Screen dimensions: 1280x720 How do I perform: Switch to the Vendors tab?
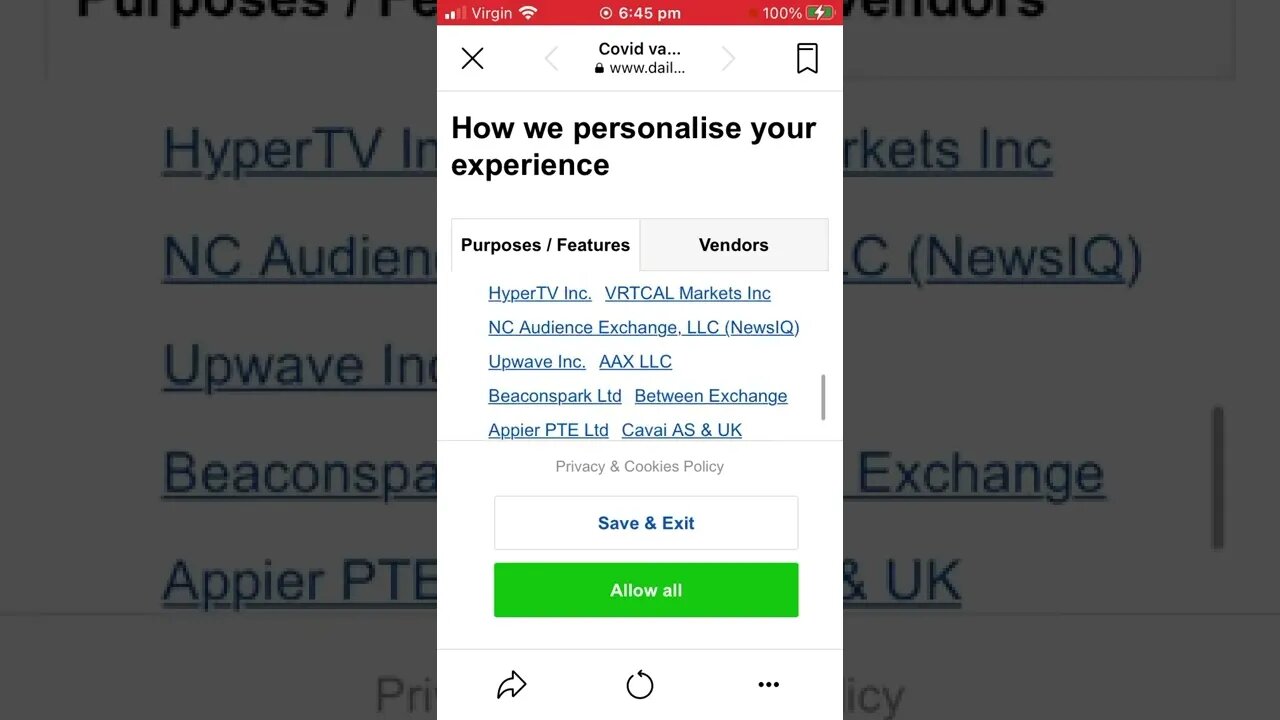pyautogui.click(x=733, y=245)
